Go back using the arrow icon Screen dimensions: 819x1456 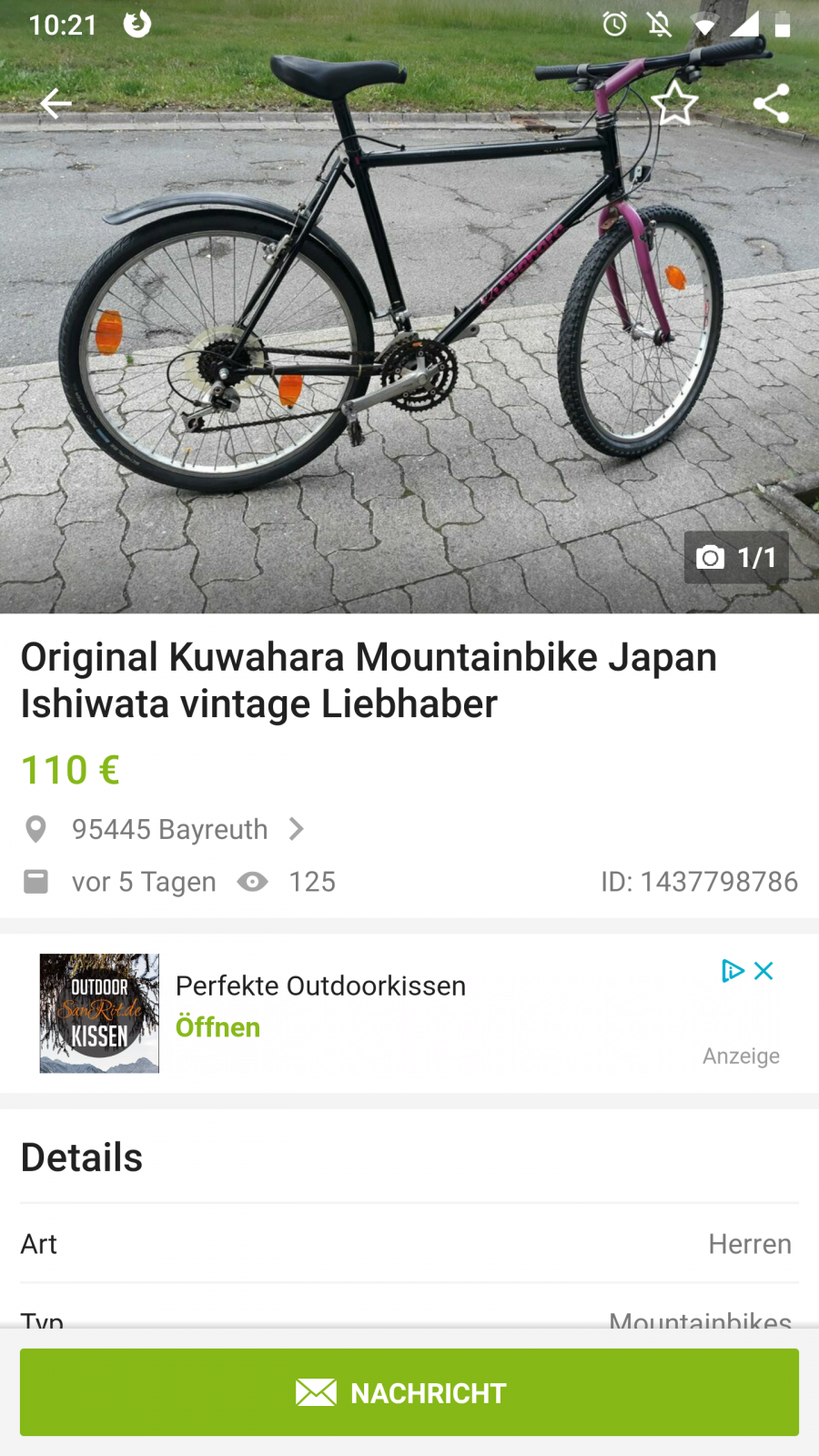pyautogui.click(x=56, y=104)
